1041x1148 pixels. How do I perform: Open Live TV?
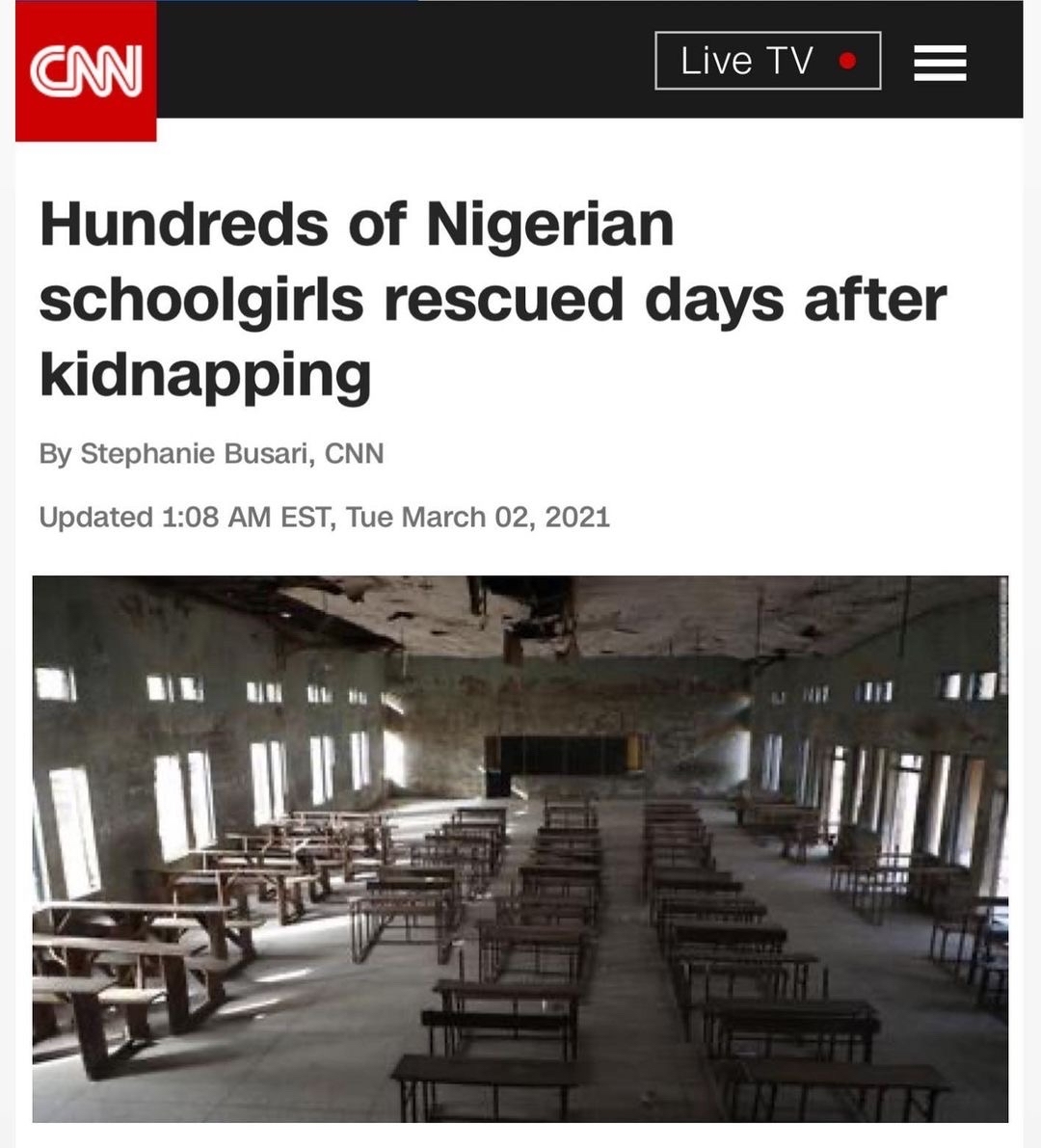(x=767, y=61)
